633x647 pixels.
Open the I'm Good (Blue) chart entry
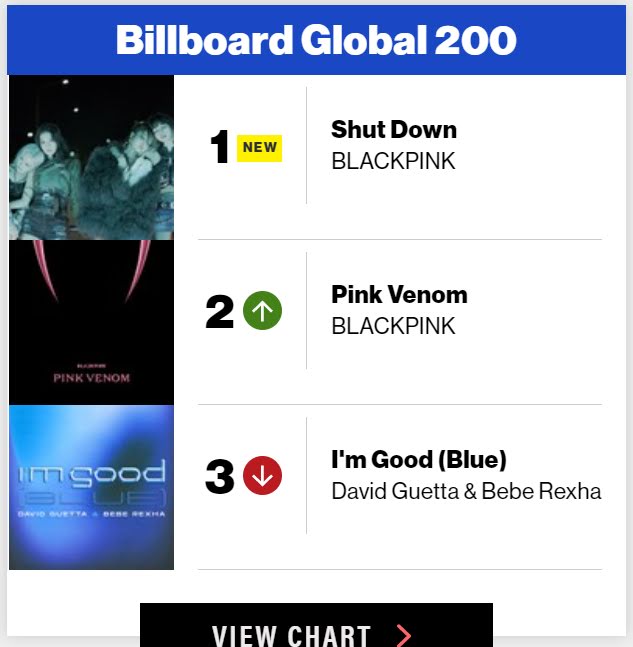pos(419,460)
